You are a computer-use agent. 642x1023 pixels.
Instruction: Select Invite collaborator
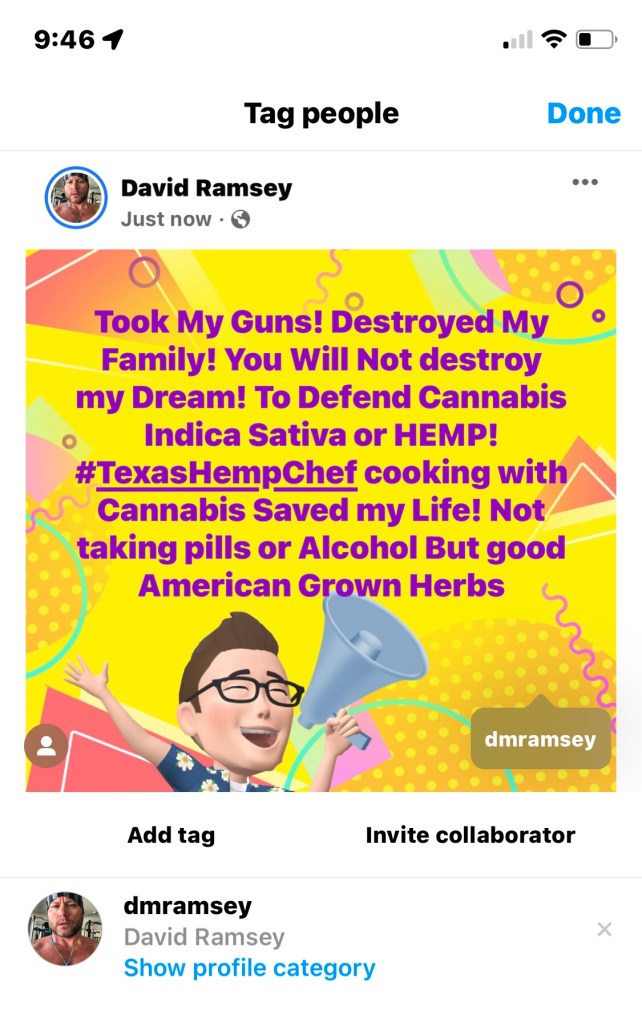coord(470,835)
